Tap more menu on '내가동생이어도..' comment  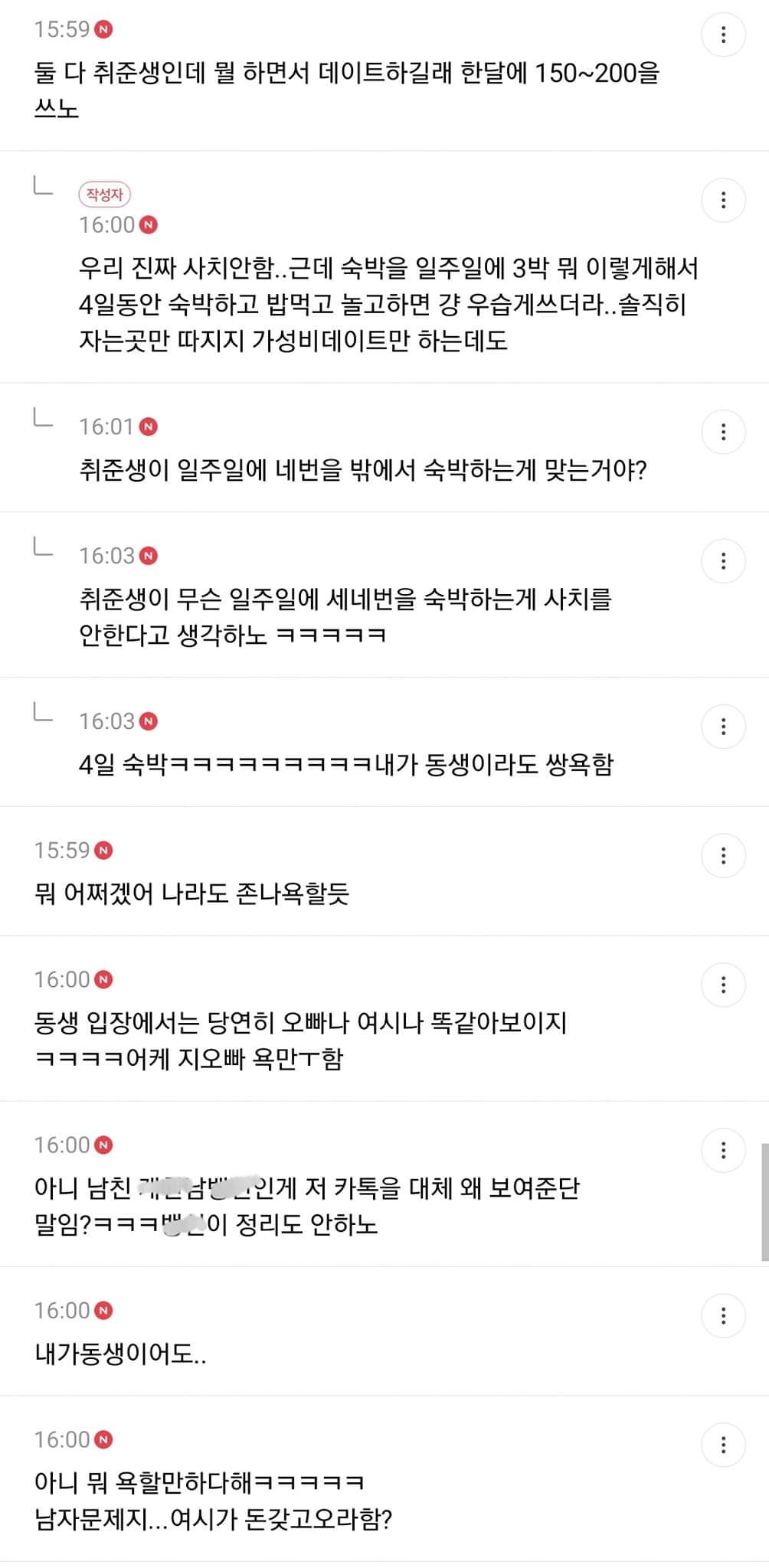point(723,1315)
